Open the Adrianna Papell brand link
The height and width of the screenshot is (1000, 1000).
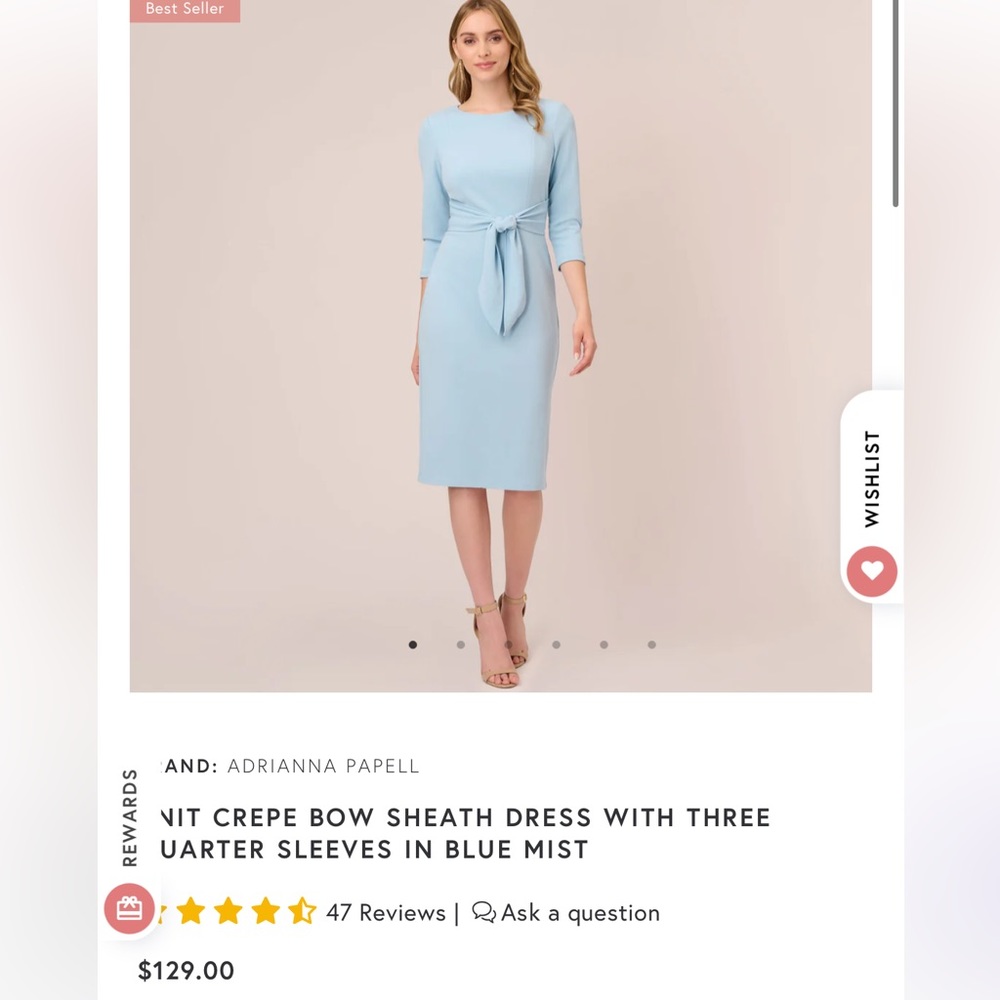point(323,766)
